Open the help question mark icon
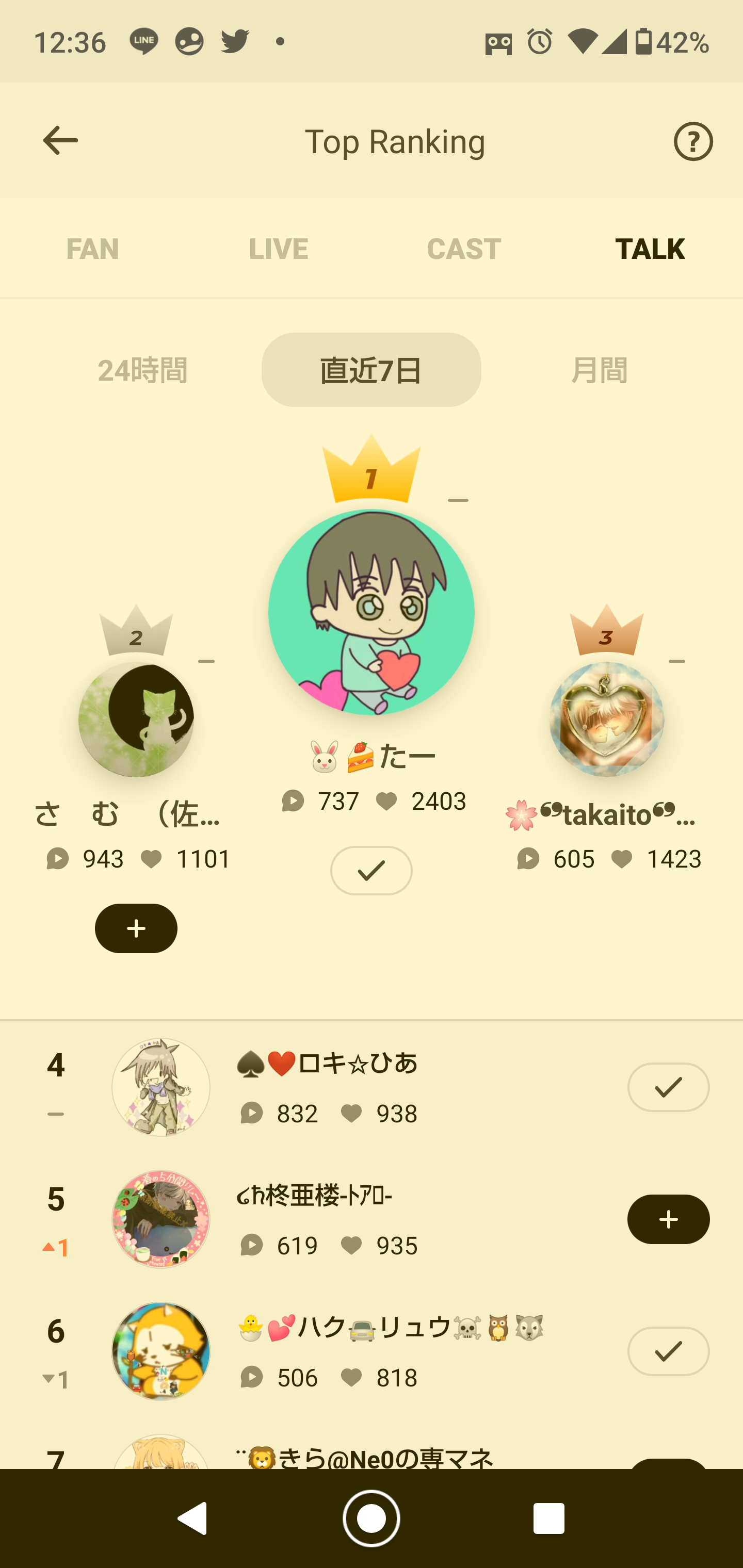The height and width of the screenshot is (1568, 743). (x=692, y=141)
